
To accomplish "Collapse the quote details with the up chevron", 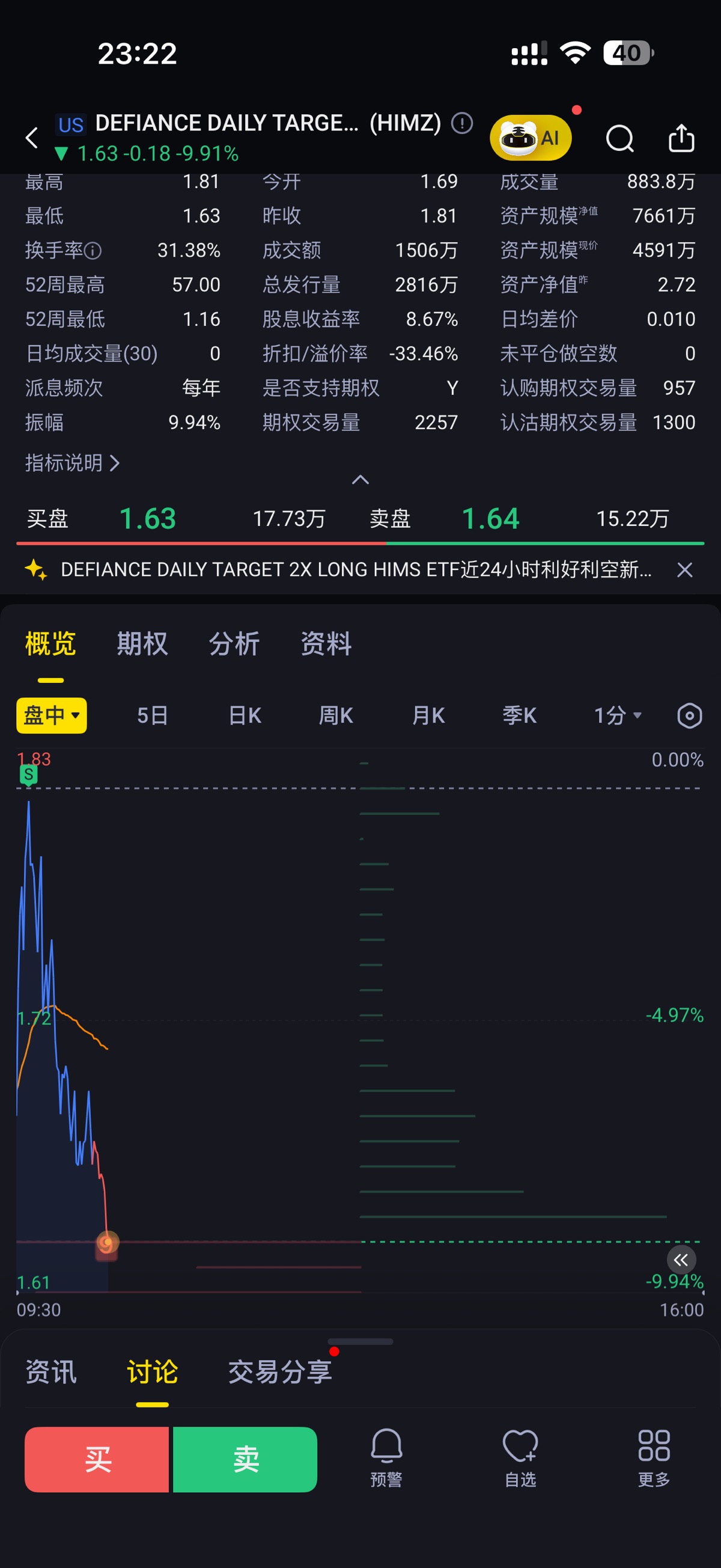I will pyautogui.click(x=360, y=480).
